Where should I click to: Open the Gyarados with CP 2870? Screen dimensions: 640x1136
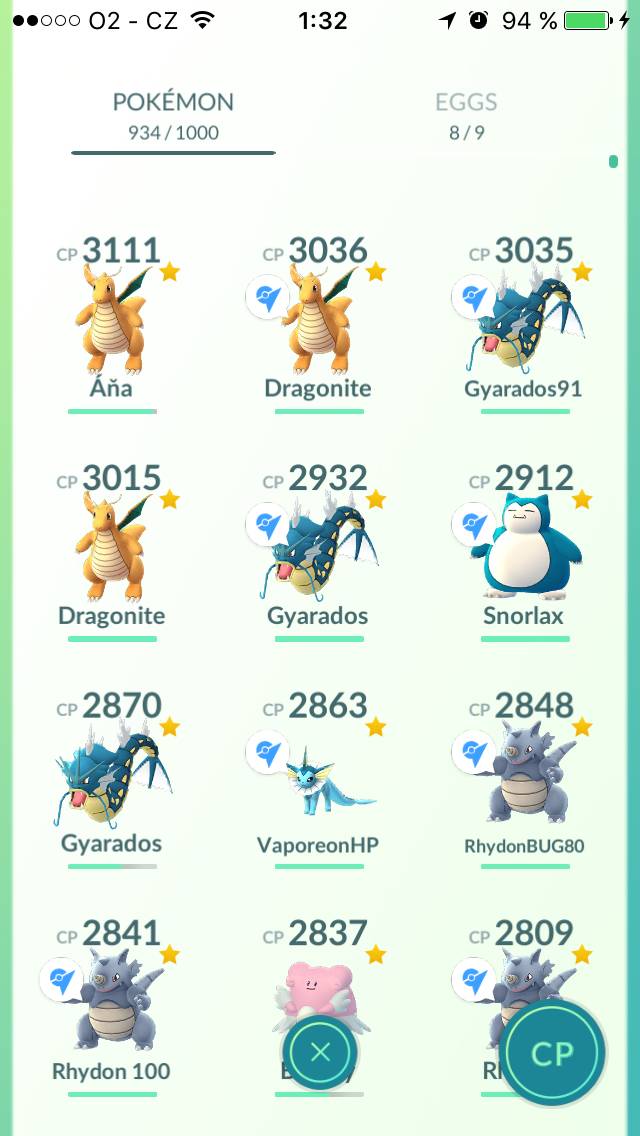pos(112,780)
